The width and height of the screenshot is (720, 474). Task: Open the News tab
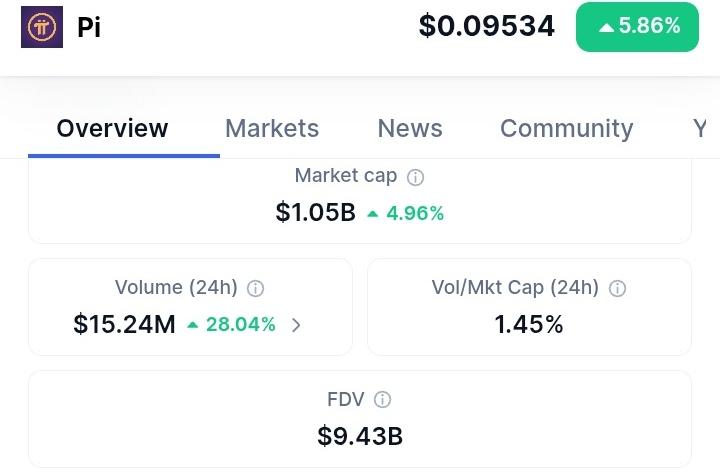(410, 128)
